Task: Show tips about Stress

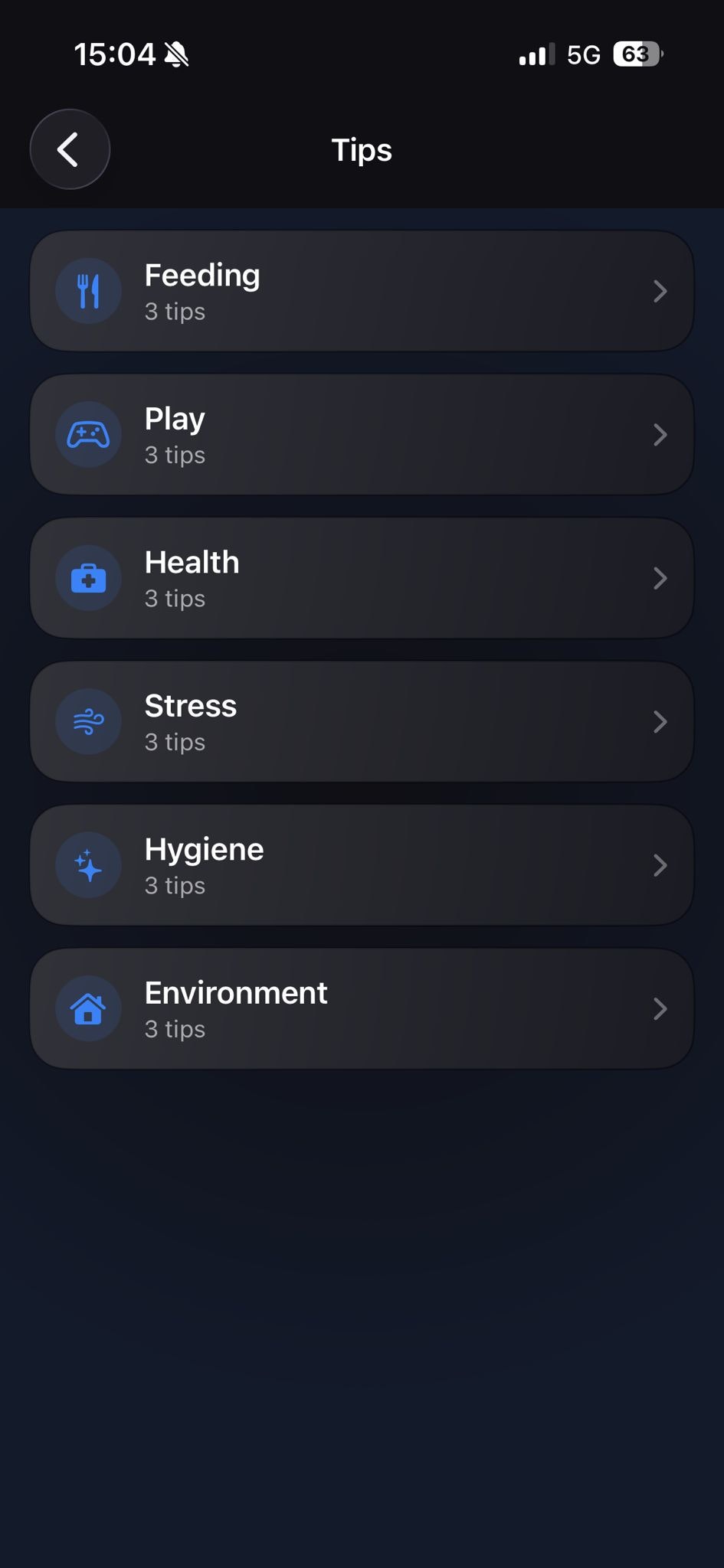Action: 362,722
